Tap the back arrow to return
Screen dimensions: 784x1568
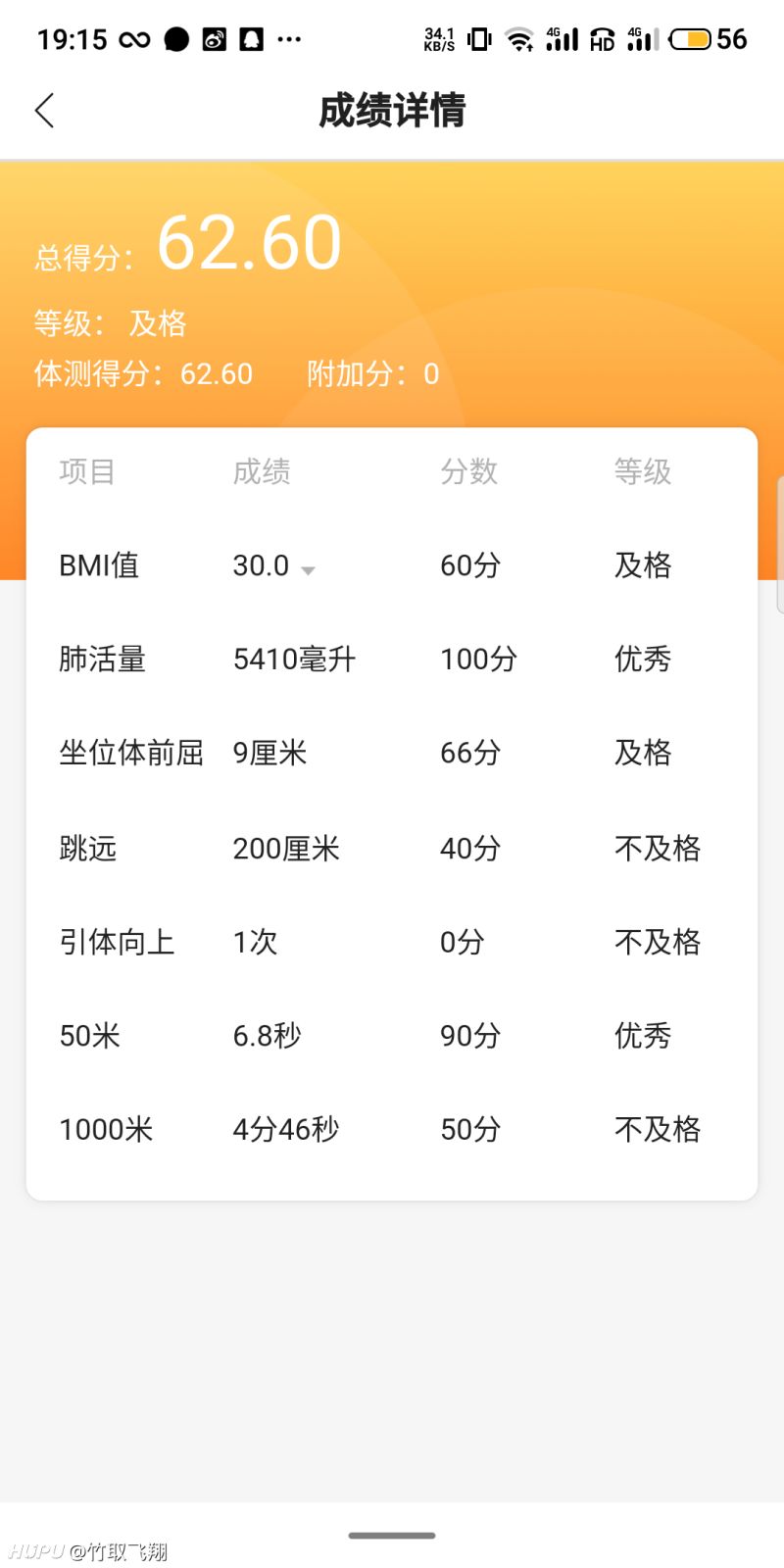tap(43, 111)
